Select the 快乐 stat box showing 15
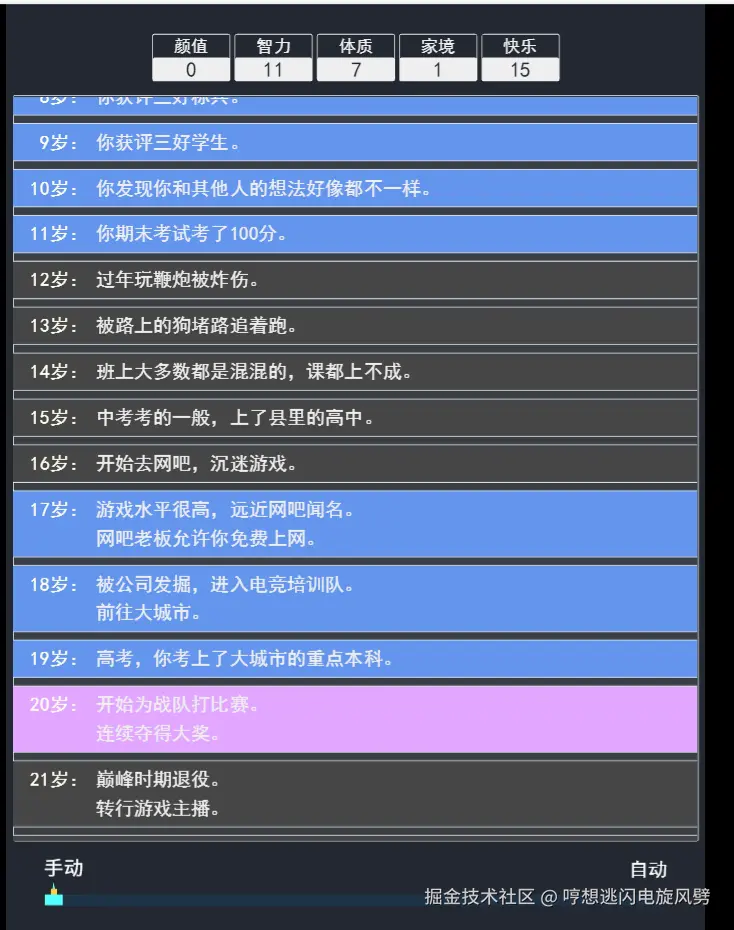This screenshot has width=734, height=930. (x=520, y=69)
